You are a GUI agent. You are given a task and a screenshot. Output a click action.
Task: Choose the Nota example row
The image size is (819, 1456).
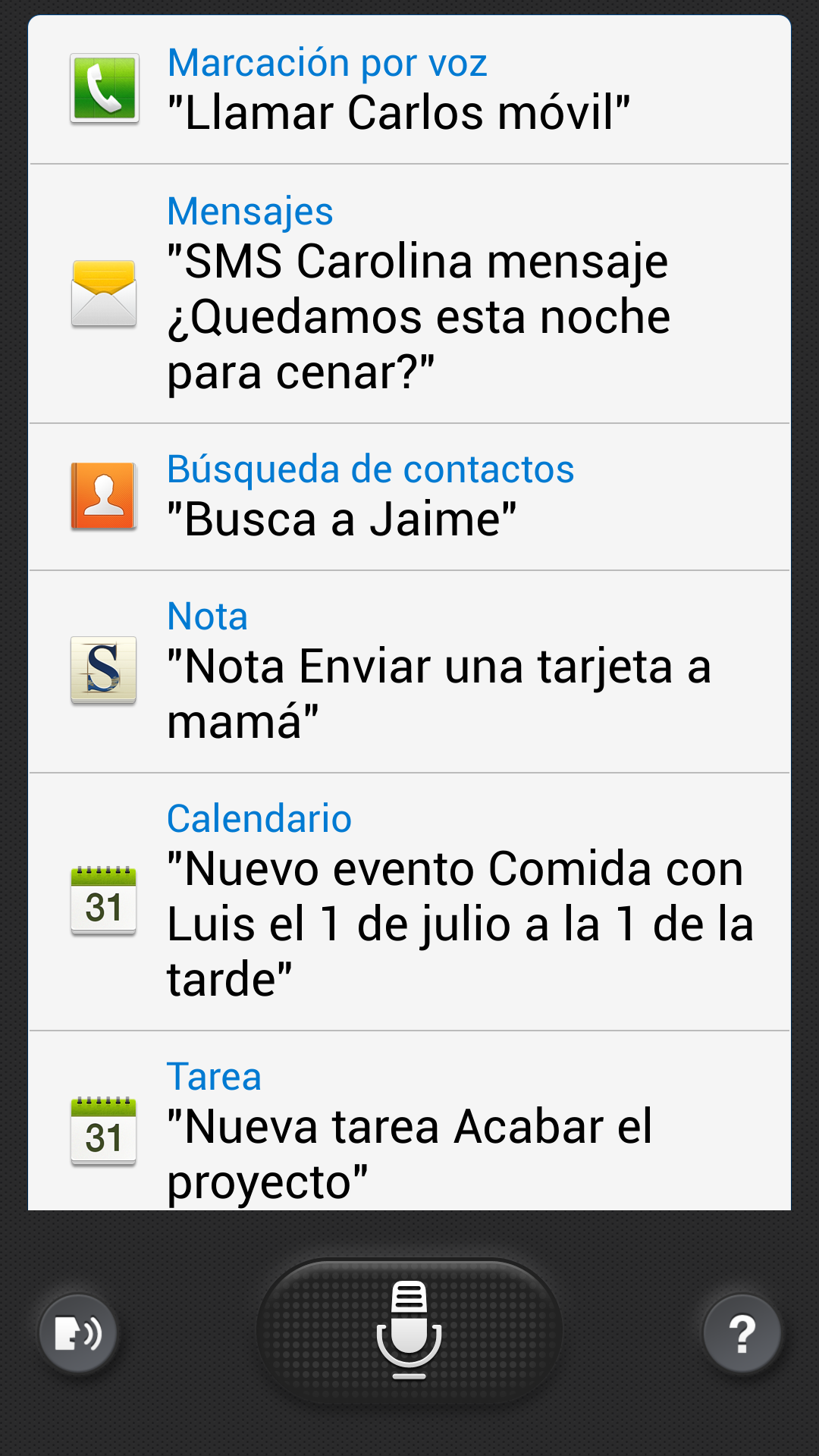pos(409,671)
